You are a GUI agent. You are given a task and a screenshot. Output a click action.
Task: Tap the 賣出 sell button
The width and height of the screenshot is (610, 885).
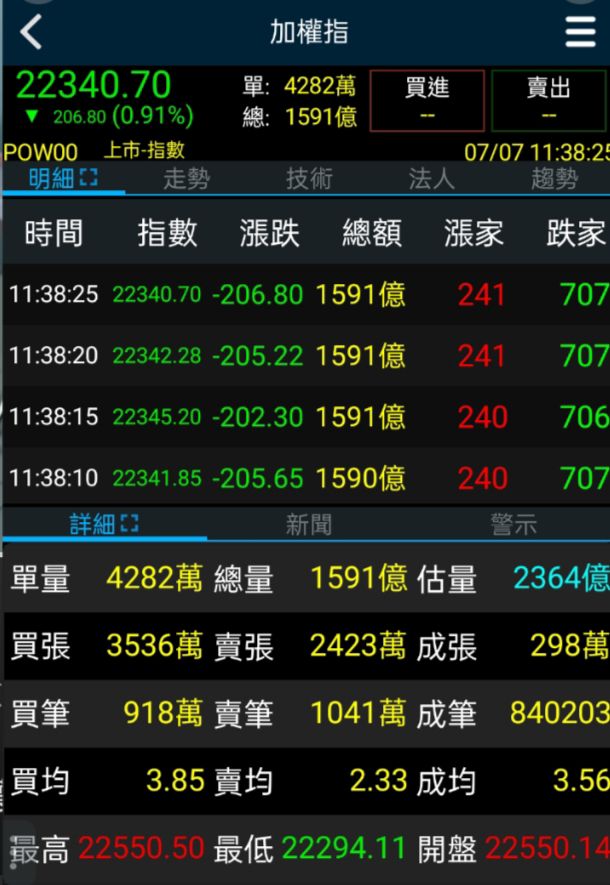tap(548, 100)
